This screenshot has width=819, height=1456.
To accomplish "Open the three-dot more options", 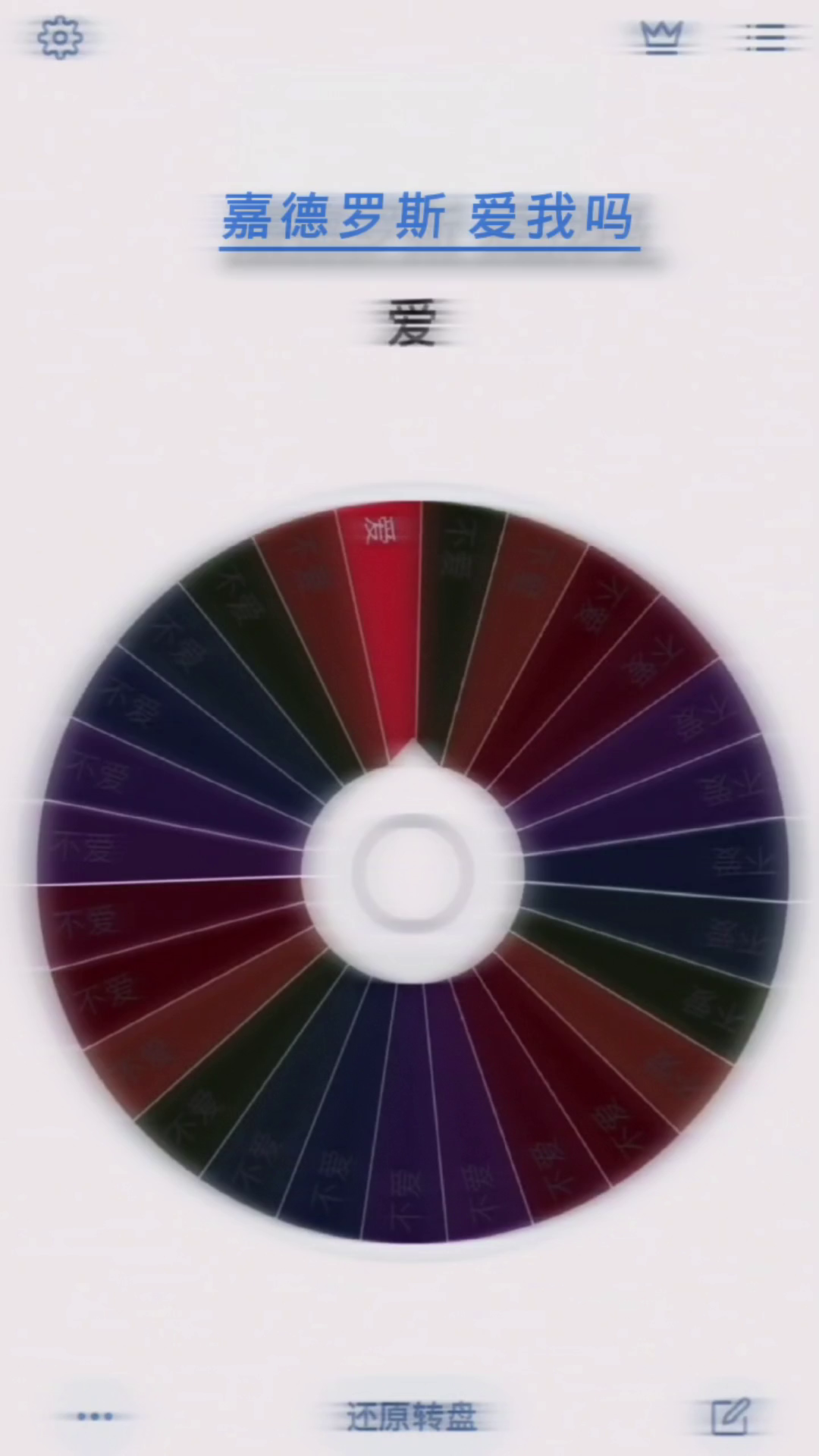I will (96, 1416).
